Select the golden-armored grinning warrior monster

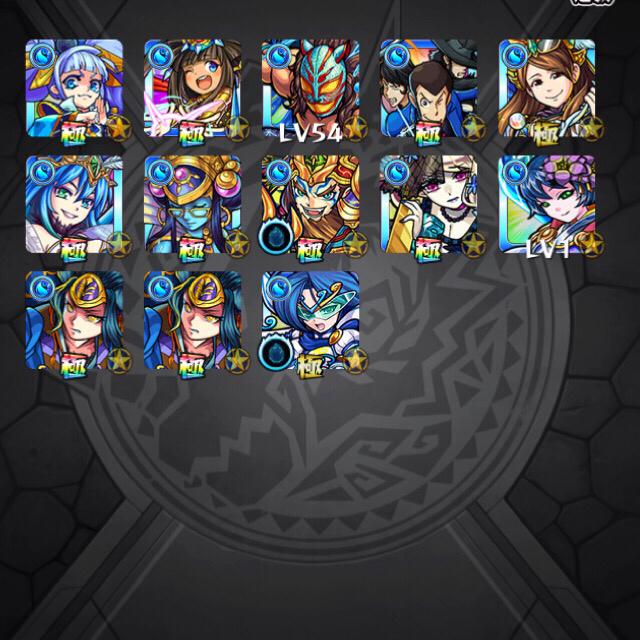click(311, 204)
